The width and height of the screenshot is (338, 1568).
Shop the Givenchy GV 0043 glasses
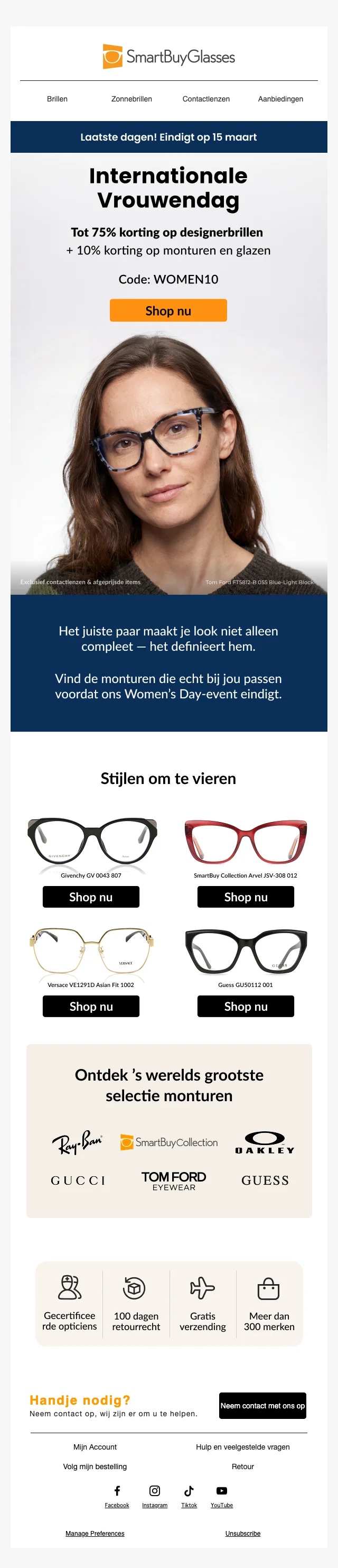click(x=91, y=897)
